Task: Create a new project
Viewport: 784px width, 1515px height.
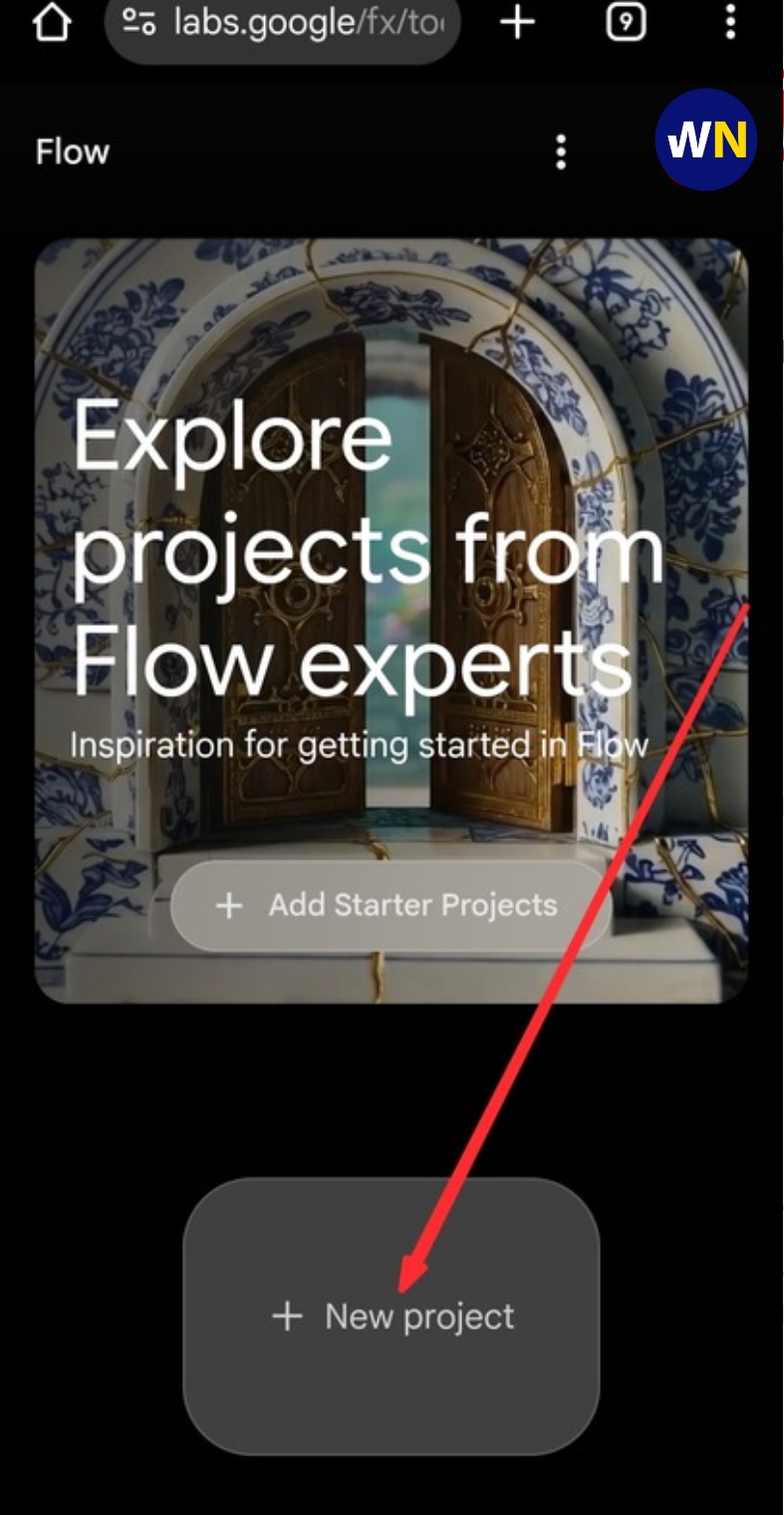Action: pos(392,1316)
